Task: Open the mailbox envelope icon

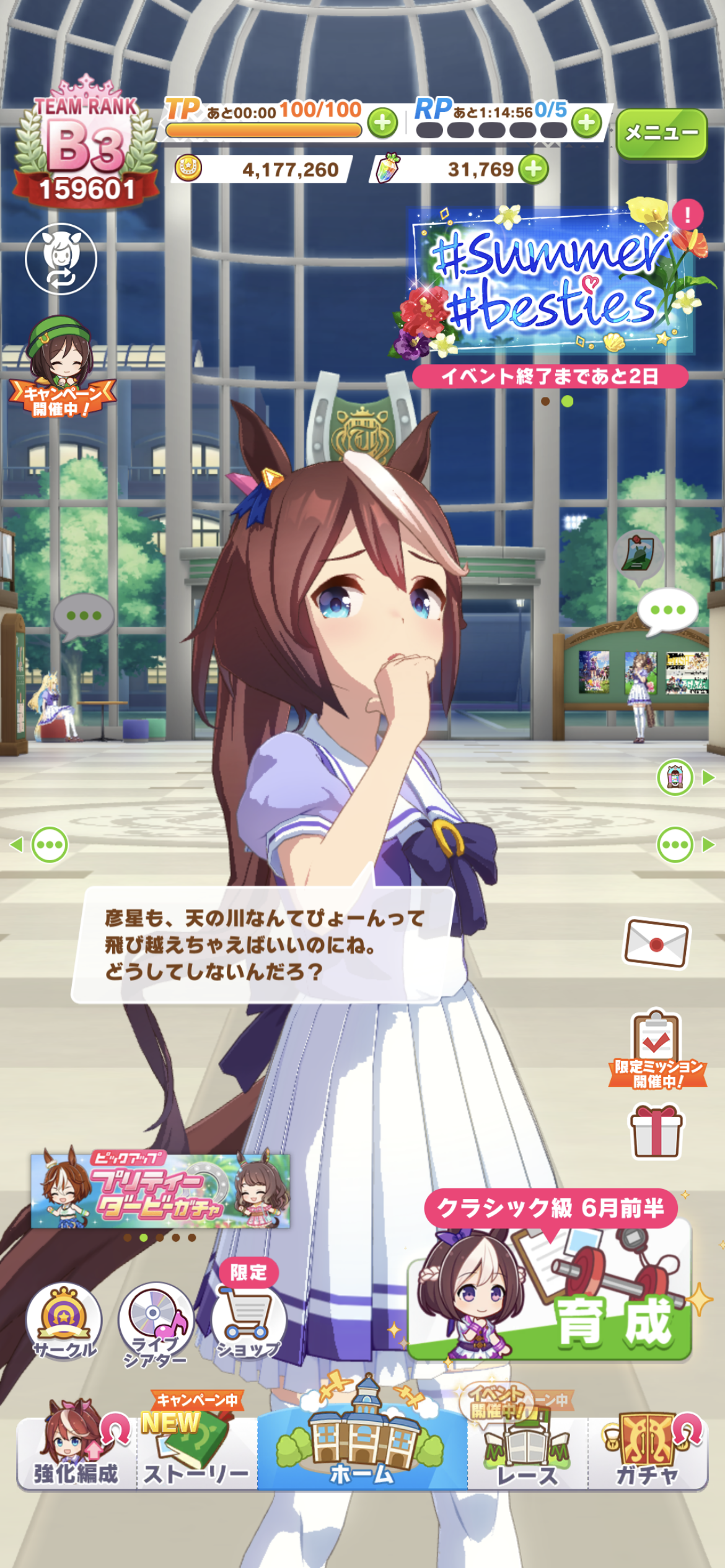Action: (656, 943)
